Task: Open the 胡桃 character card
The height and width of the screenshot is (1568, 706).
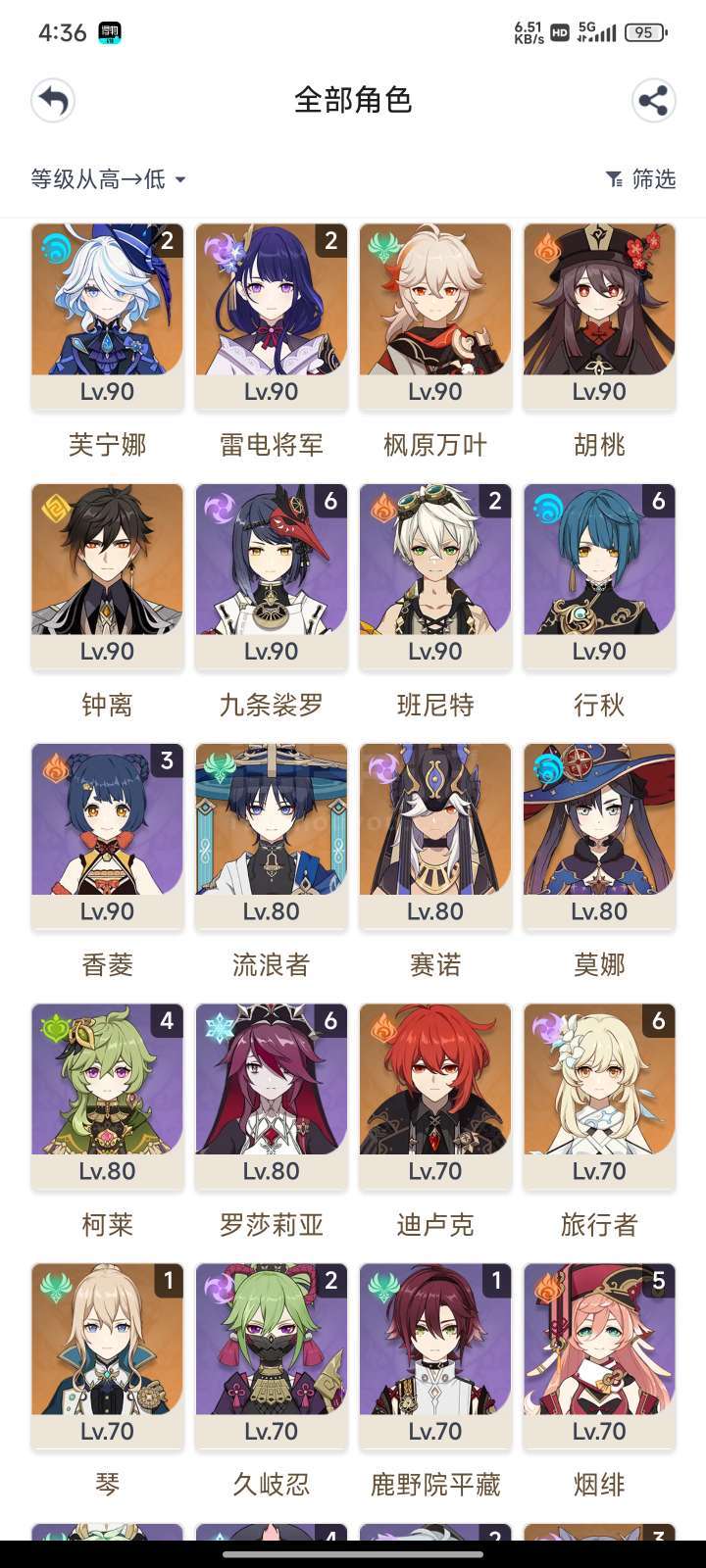Action: [599, 316]
